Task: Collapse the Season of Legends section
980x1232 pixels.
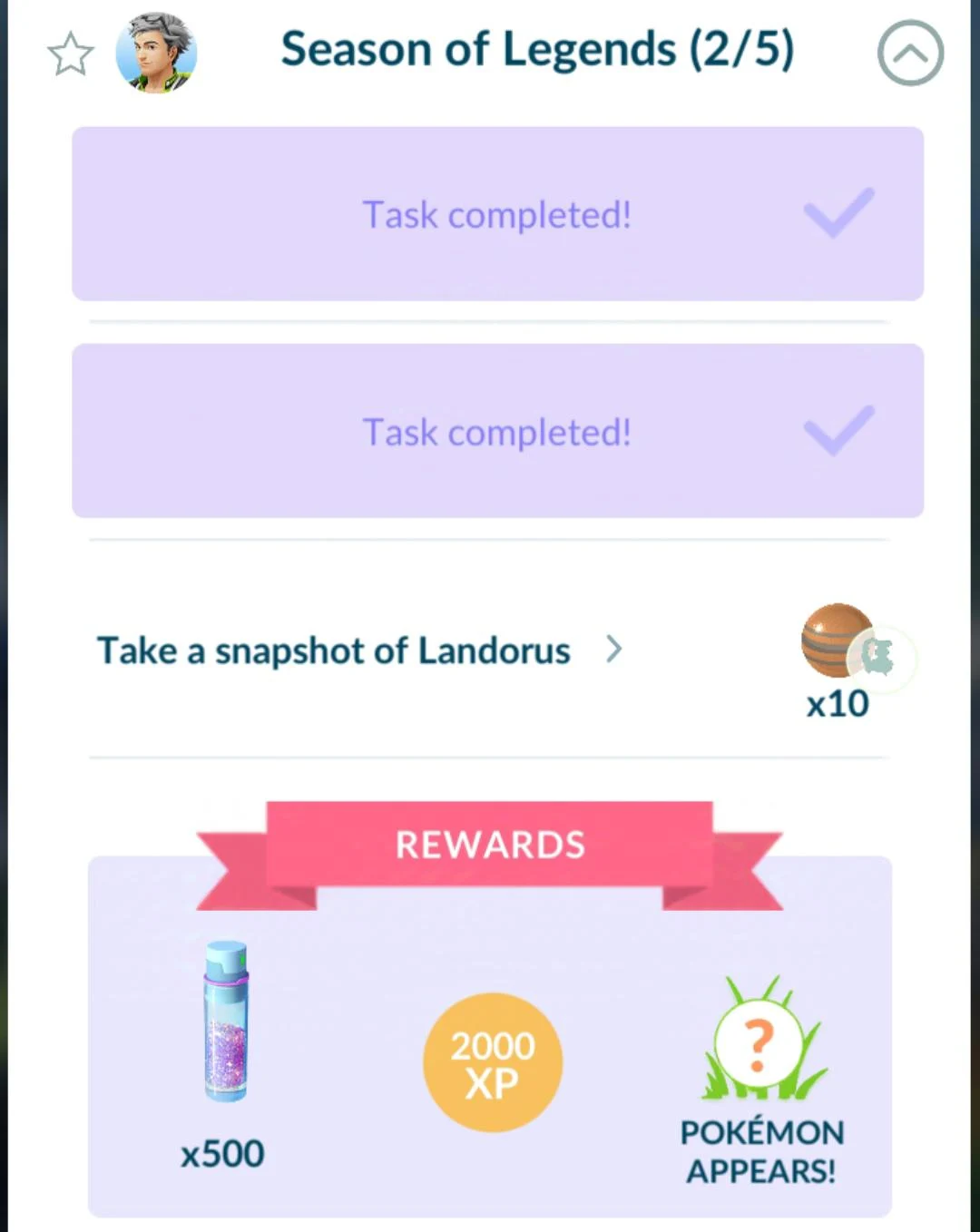Action: (910, 54)
